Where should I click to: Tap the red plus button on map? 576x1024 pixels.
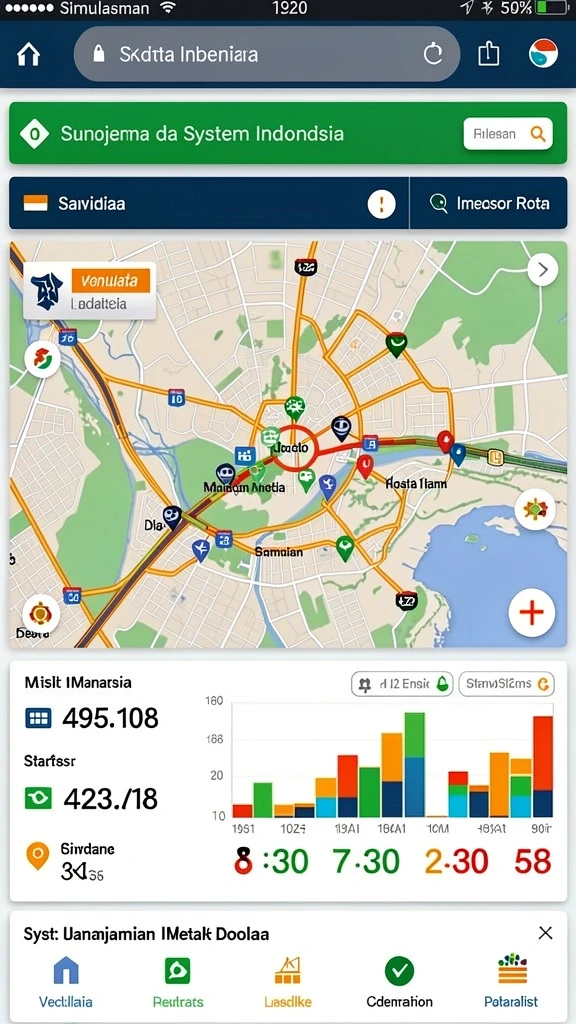[532, 613]
